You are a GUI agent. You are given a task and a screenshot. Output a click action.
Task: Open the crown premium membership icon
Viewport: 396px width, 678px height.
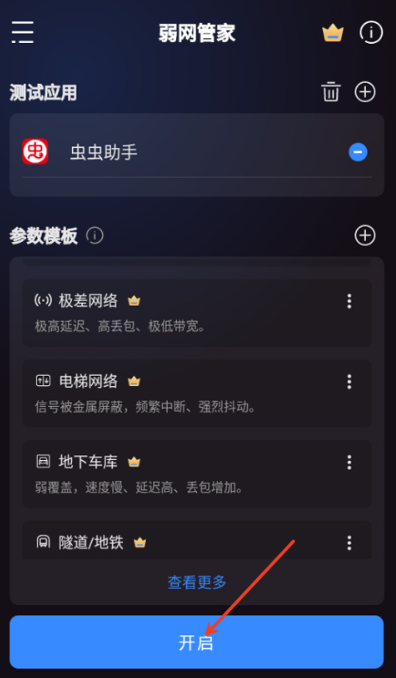332,33
